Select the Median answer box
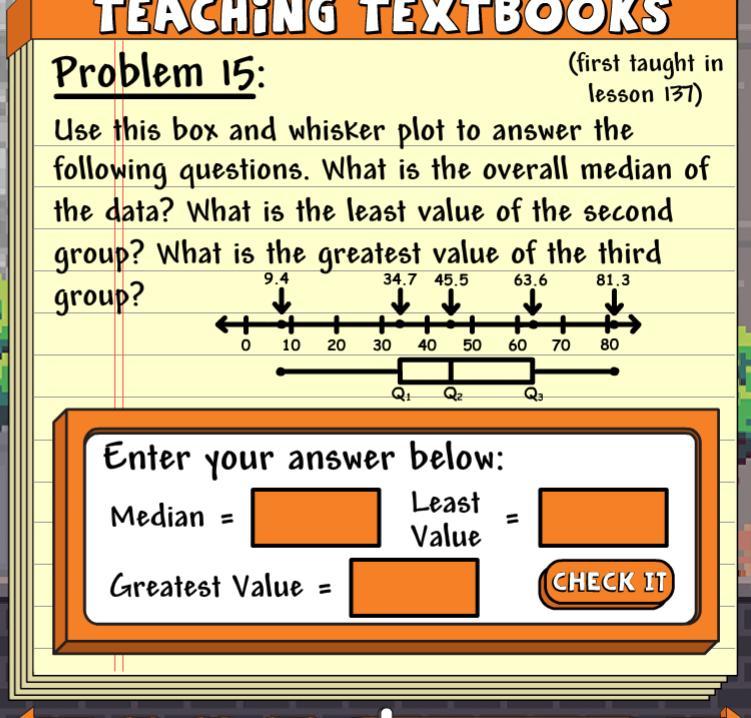Image resolution: width=751 pixels, height=718 pixels. click(x=316, y=518)
